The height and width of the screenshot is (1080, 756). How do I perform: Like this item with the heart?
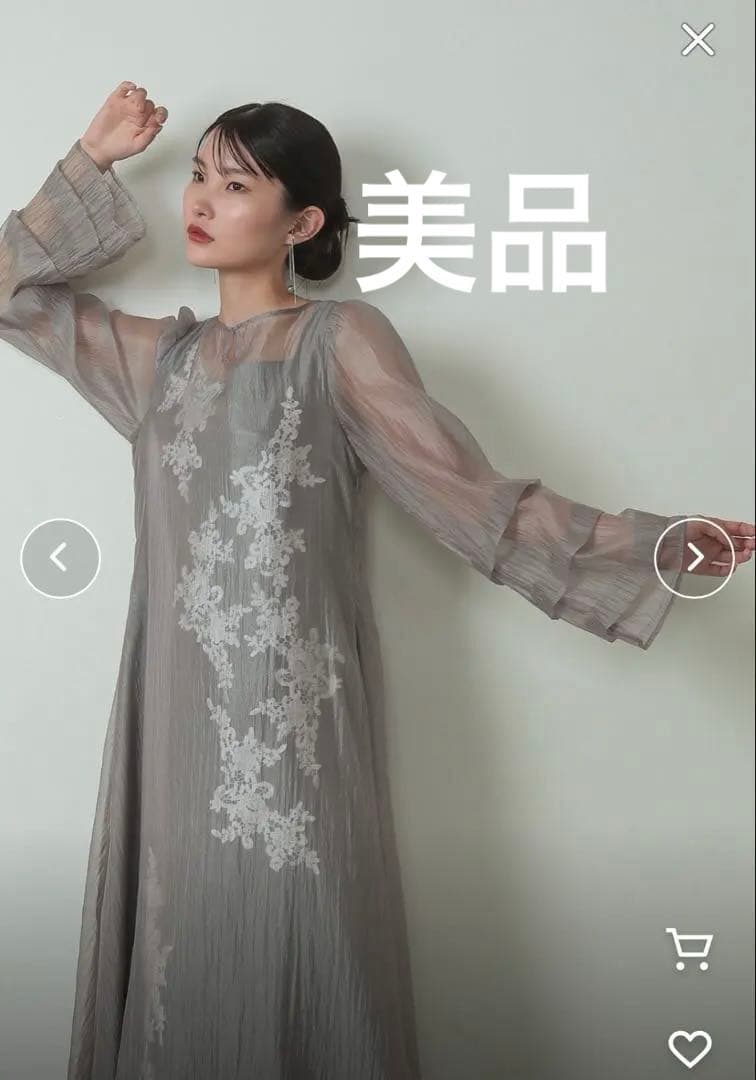tap(689, 1047)
